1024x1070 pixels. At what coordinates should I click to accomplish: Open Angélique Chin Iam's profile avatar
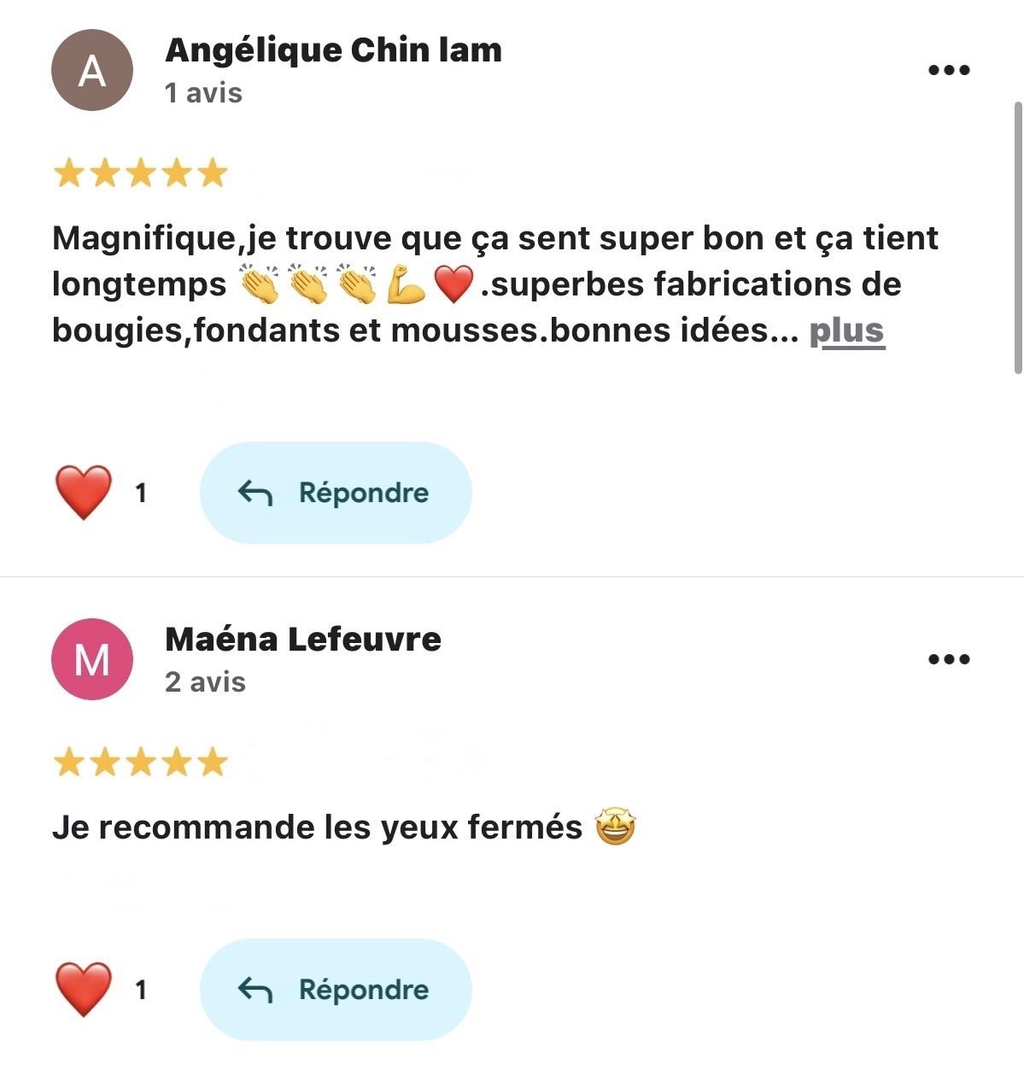(x=92, y=70)
